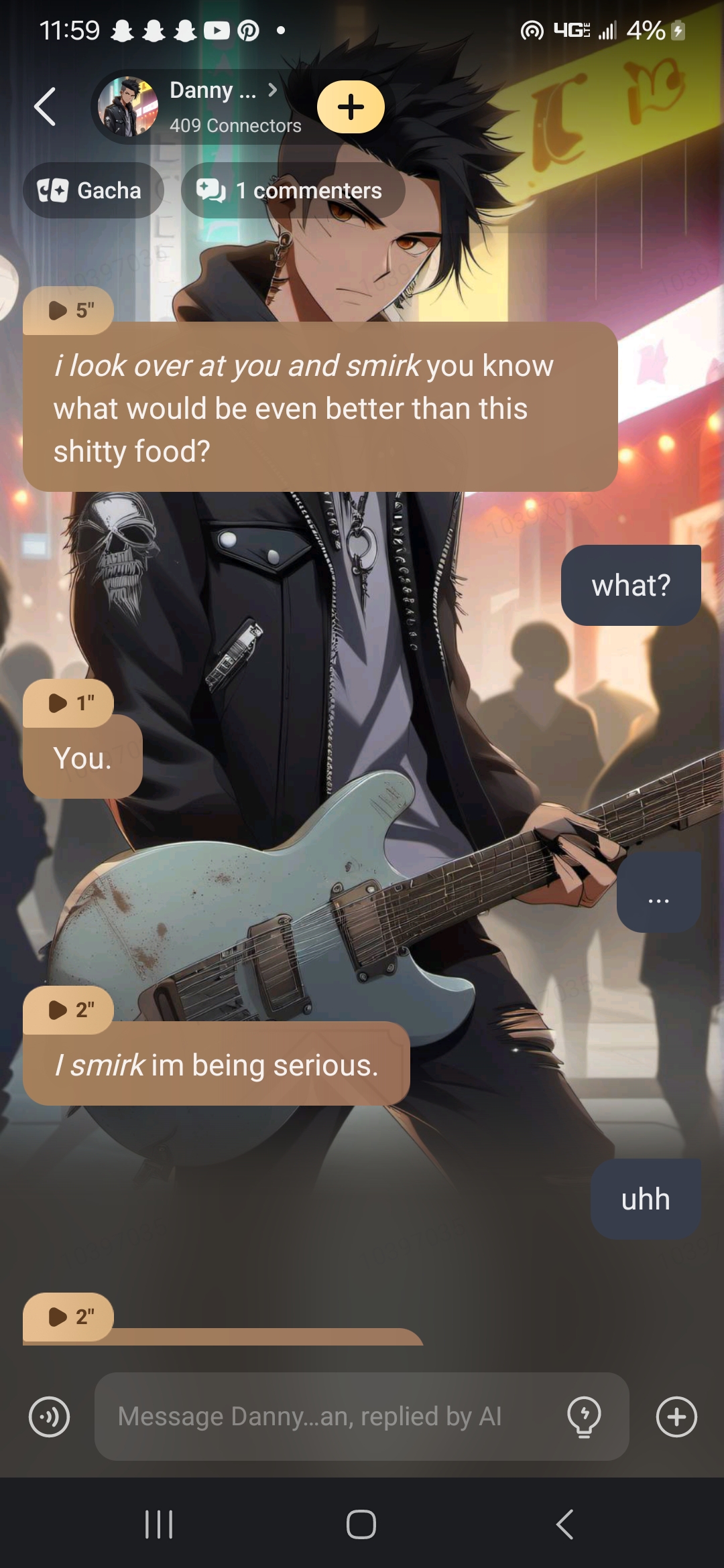Screen dimensions: 724x1568
Task: Go to the system home screen
Action: point(361,1524)
